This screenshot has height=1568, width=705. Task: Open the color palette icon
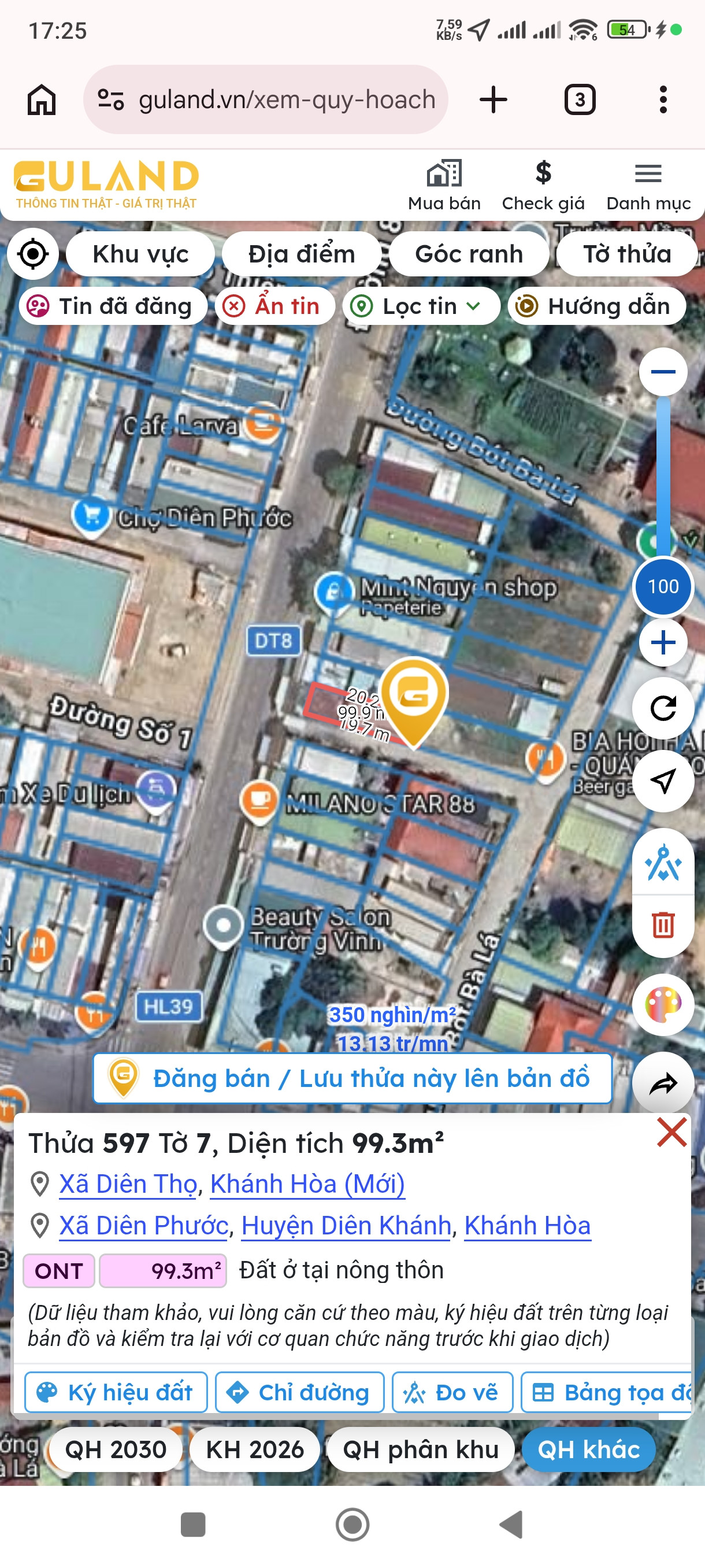663,1004
